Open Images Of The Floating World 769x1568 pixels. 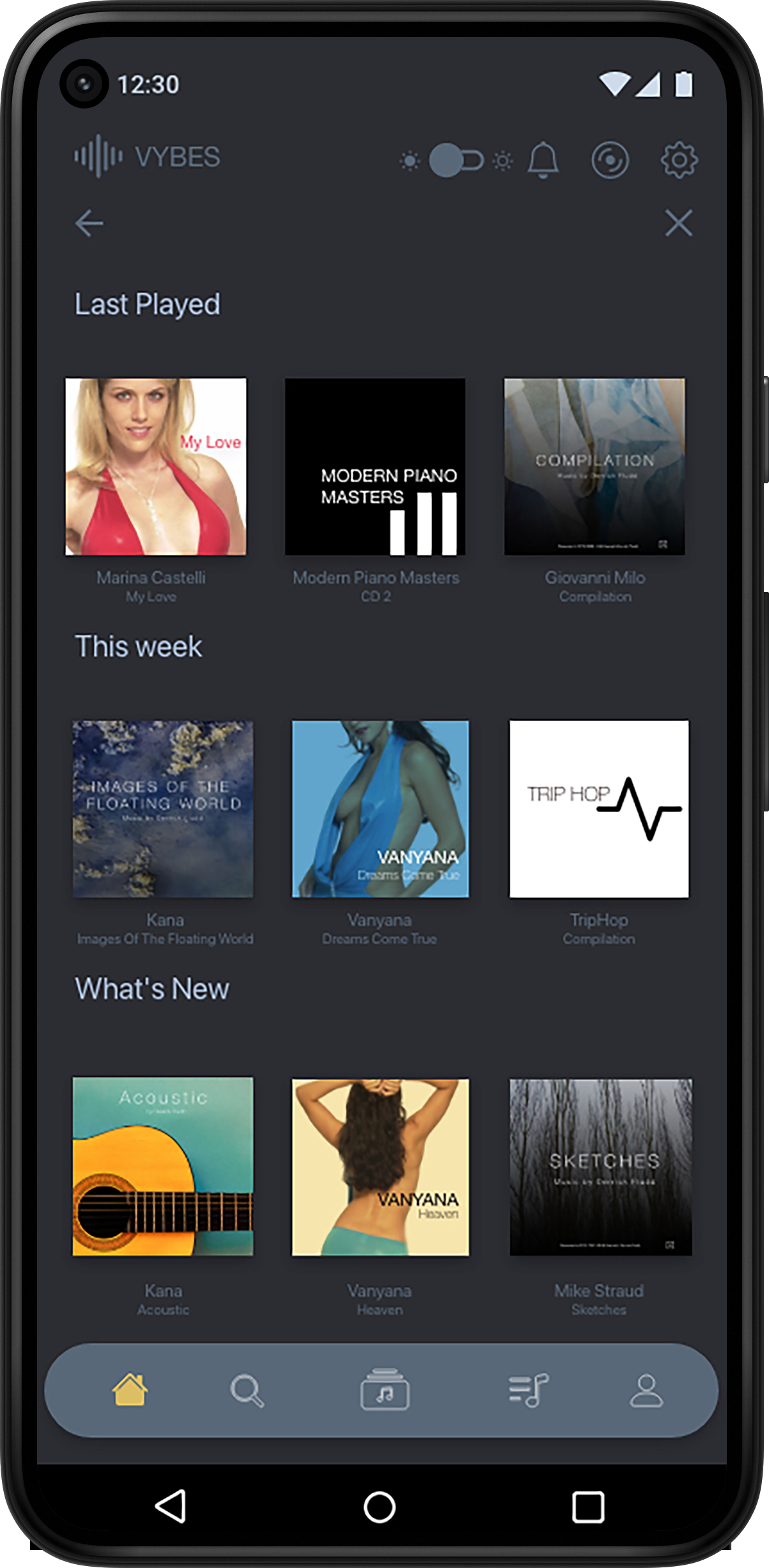tap(163, 809)
